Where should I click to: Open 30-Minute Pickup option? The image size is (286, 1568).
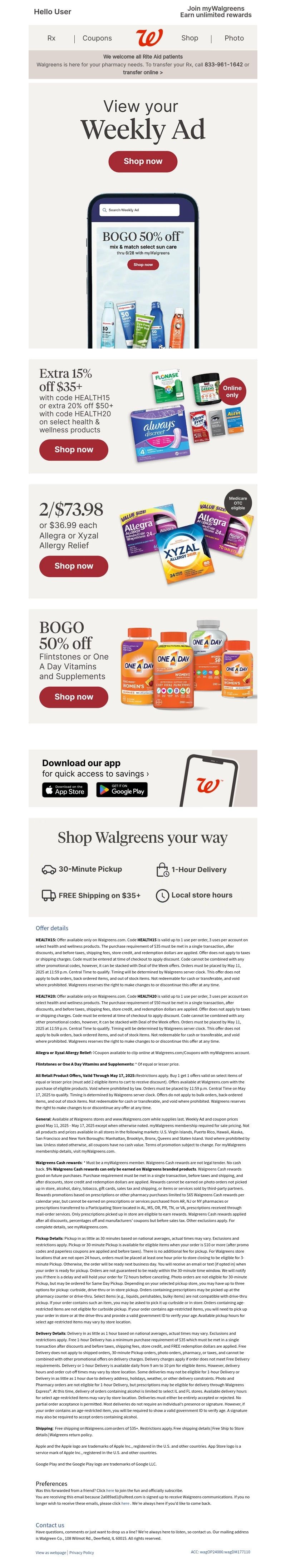(x=82, y=868)
